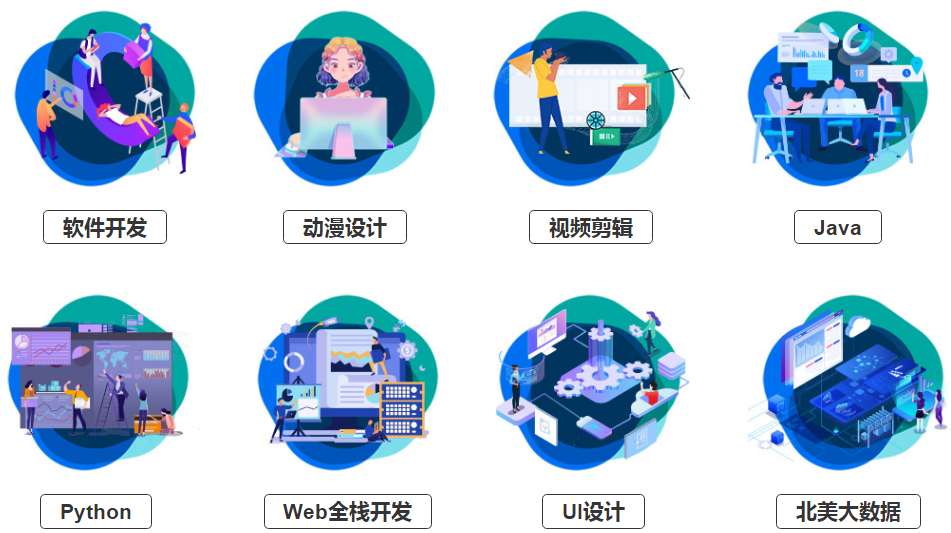The image size is (951, 533).
Task: Tap the Java category button
Action: 837,227
